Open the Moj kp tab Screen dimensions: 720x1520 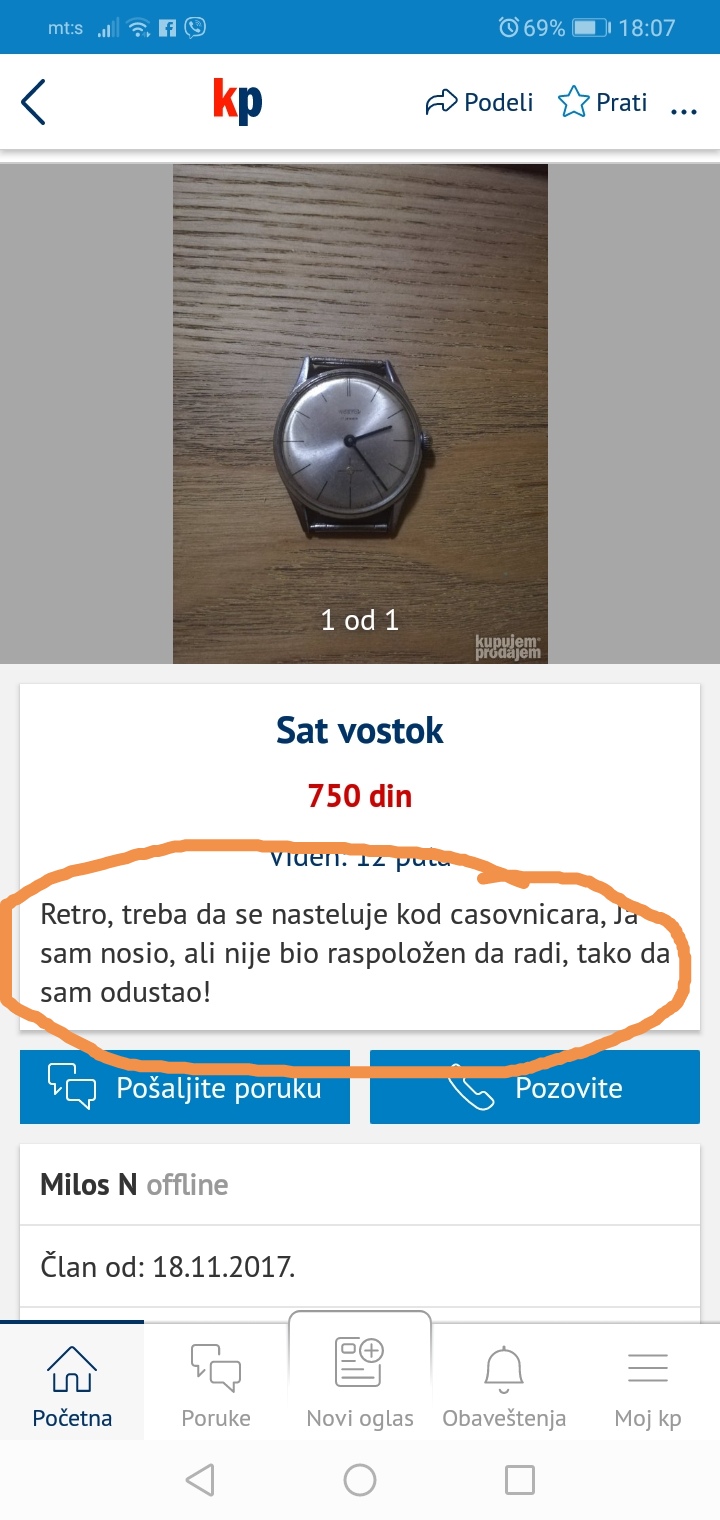648,1385
